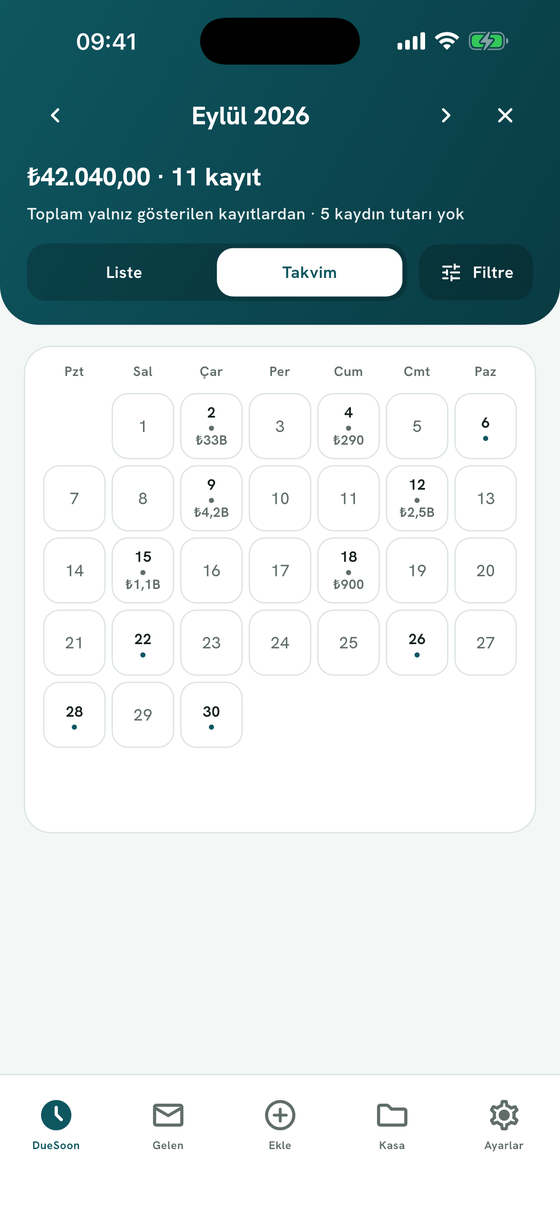
Task: Choose day 18 with ₺900
Action: point(348,570)
